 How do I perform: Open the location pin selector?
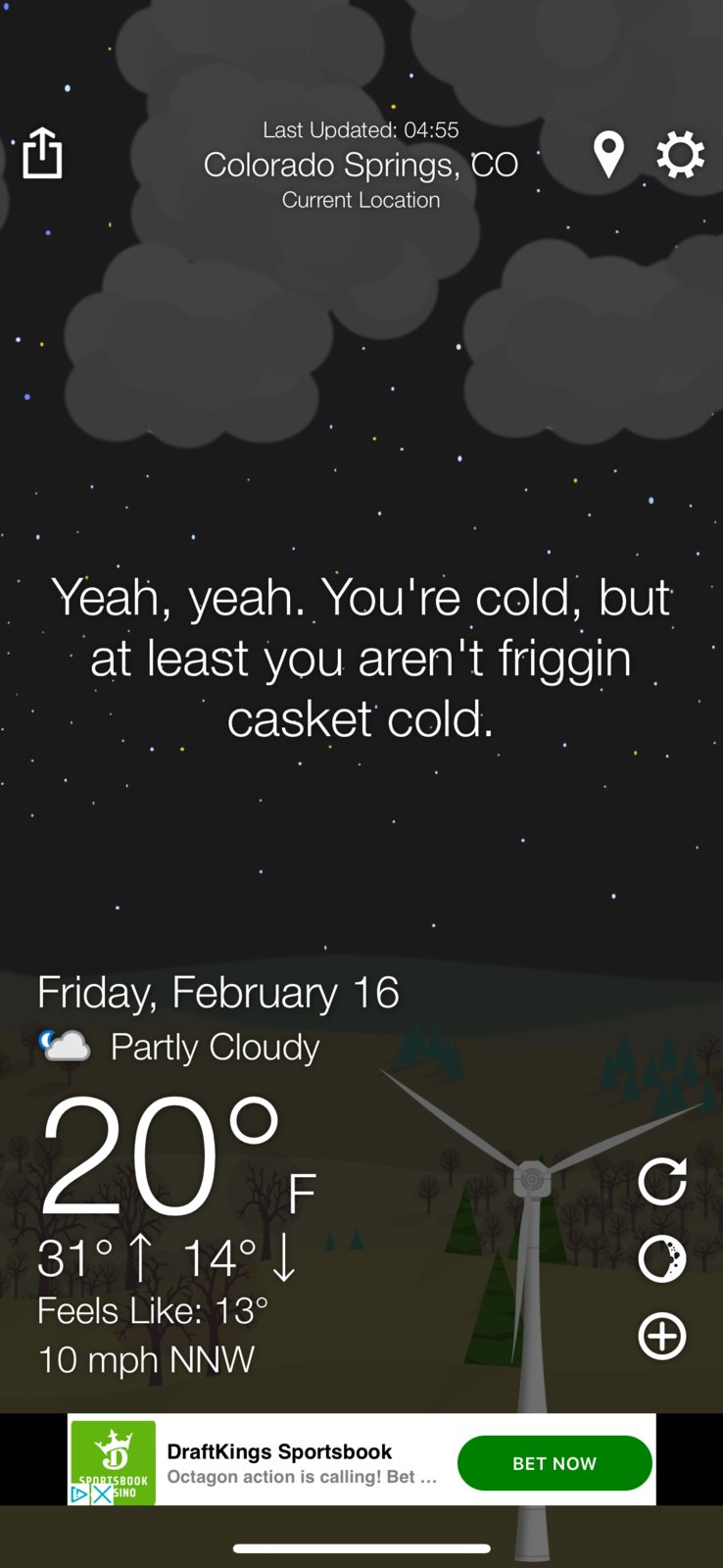click(608, 155)
